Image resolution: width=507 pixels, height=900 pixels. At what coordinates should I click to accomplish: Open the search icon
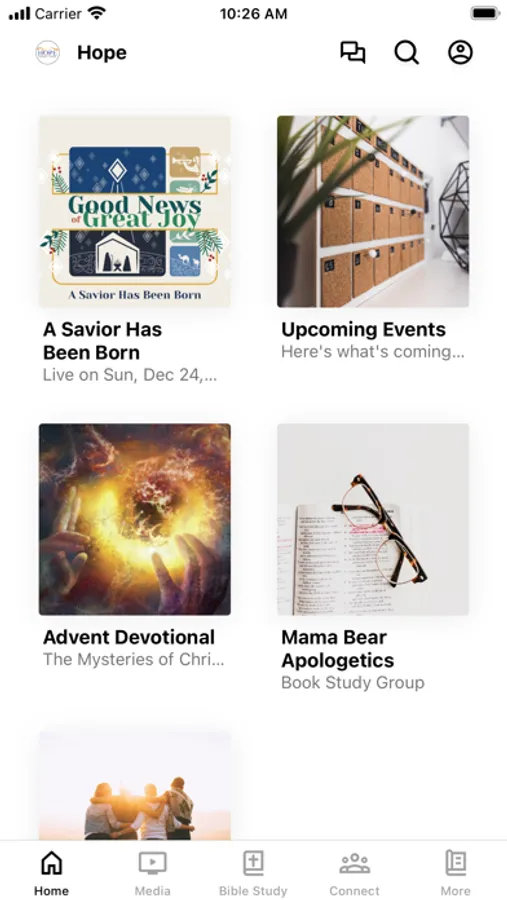(x=407, y=53)
